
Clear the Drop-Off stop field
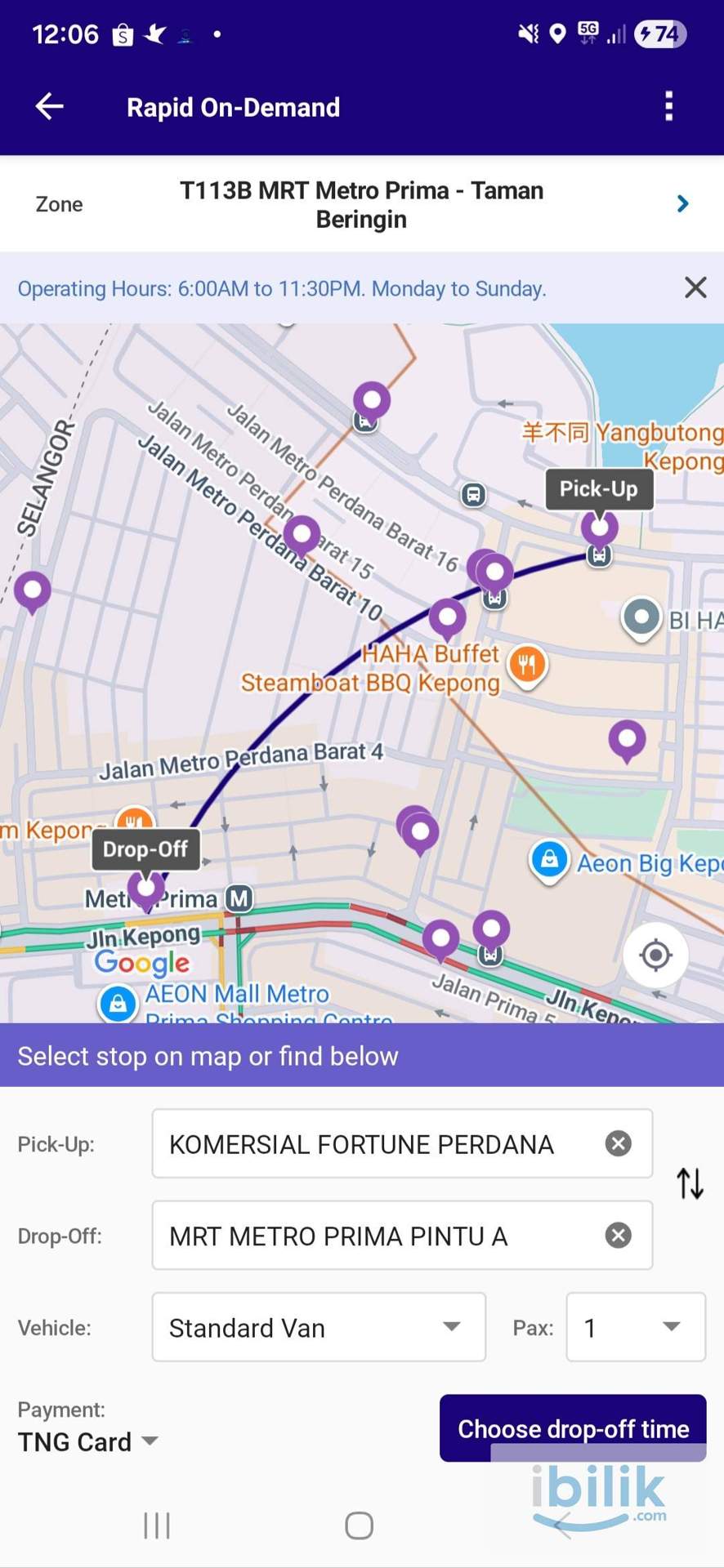[x=619, y=1235]
